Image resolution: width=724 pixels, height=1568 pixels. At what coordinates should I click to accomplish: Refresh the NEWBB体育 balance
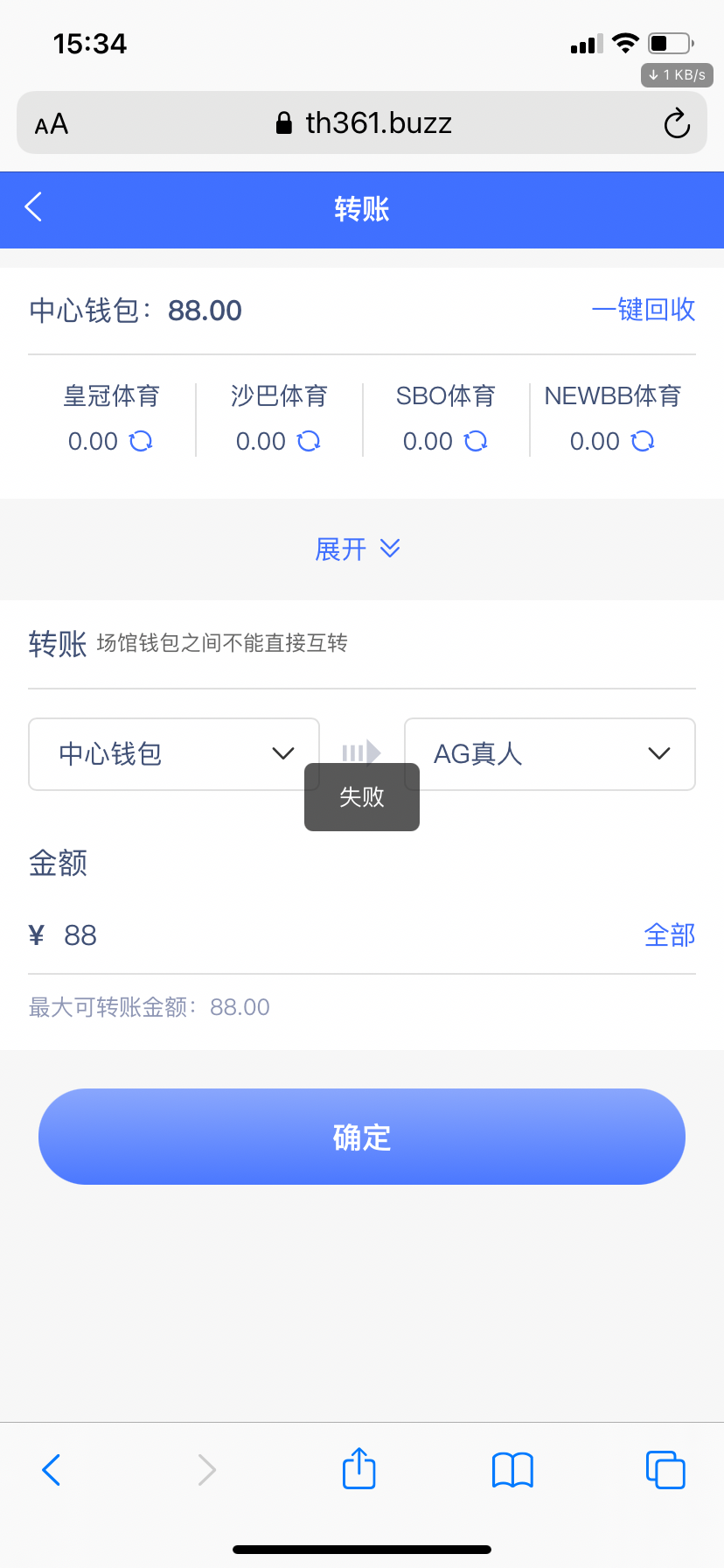point(643,441)
